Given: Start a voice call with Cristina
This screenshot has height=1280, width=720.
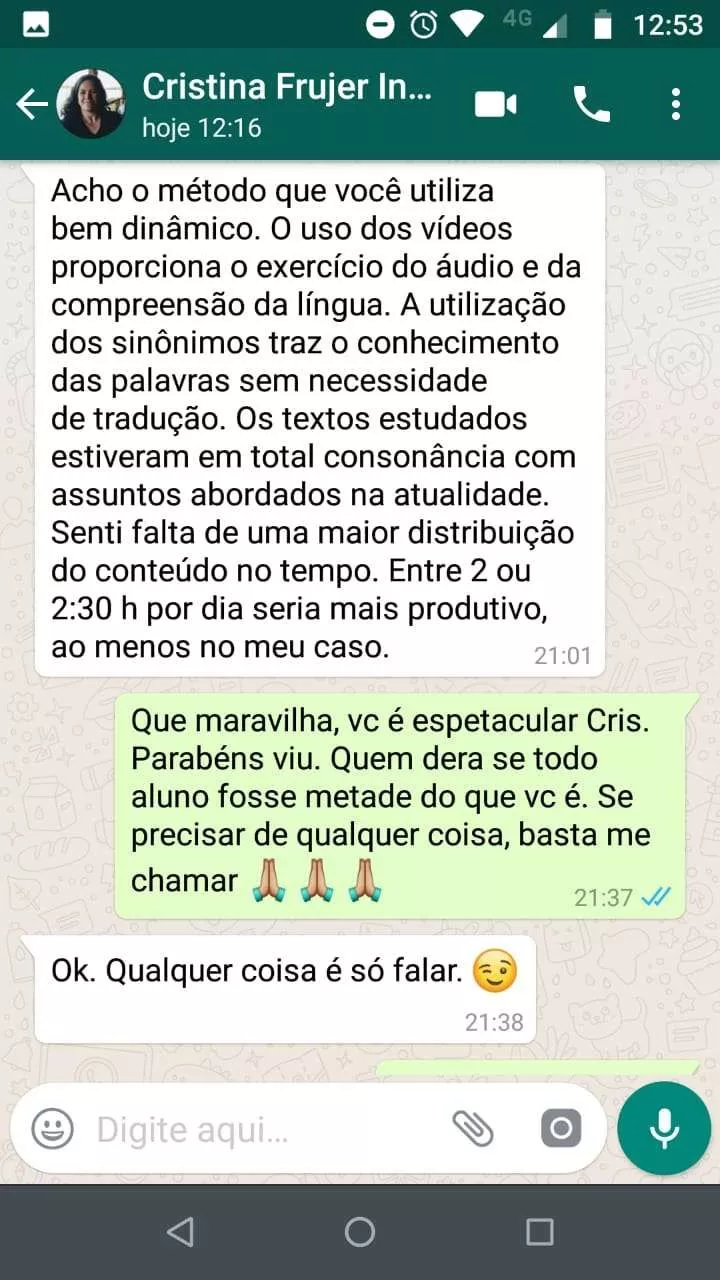Looking at the screenshot, I should point(591,104).
